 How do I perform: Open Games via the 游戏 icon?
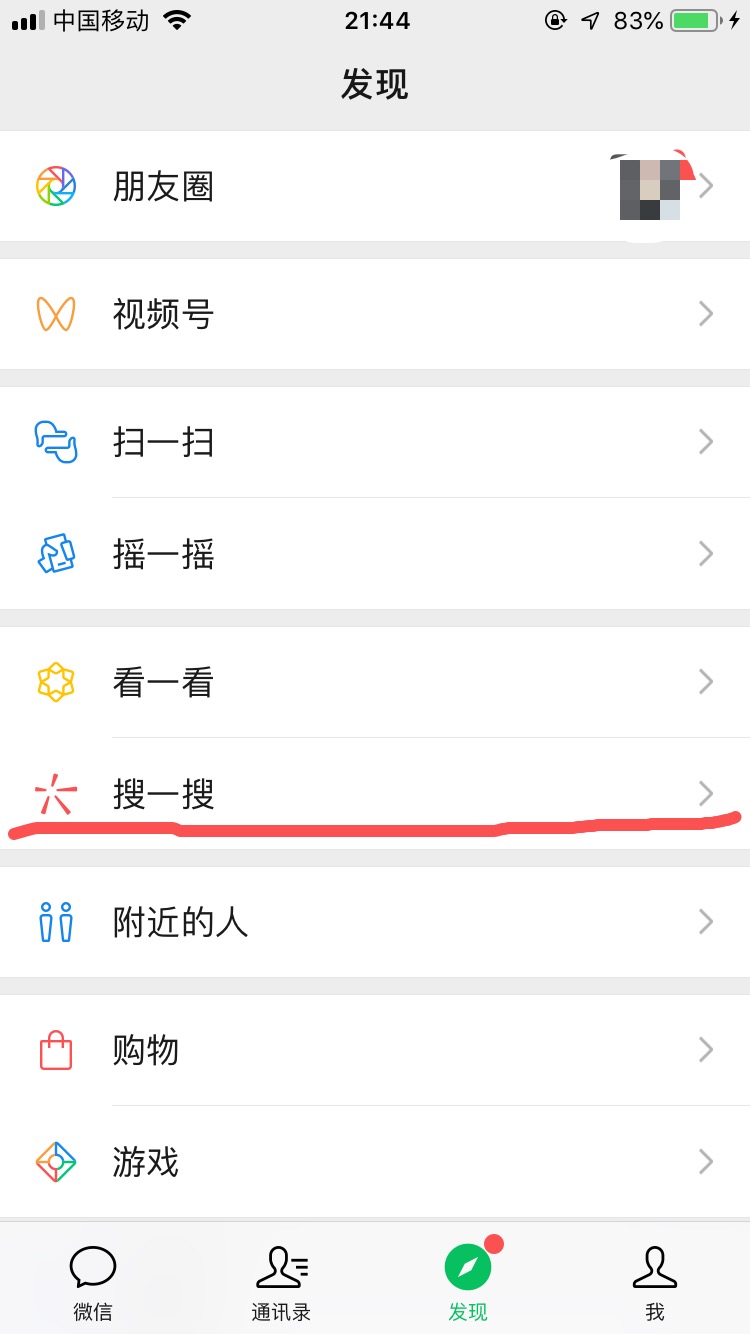click(x=55, y=1162)
